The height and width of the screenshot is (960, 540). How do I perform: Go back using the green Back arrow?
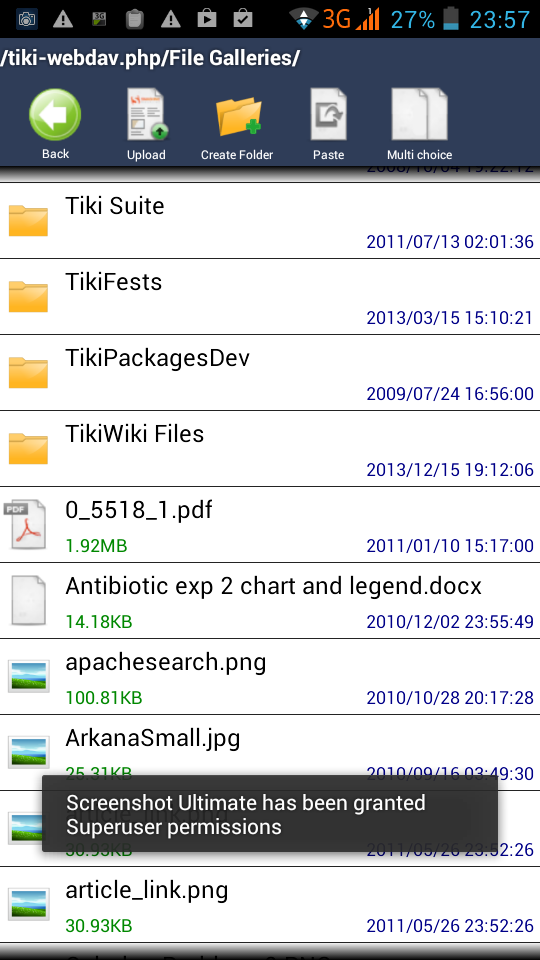[x=55, y=124]
